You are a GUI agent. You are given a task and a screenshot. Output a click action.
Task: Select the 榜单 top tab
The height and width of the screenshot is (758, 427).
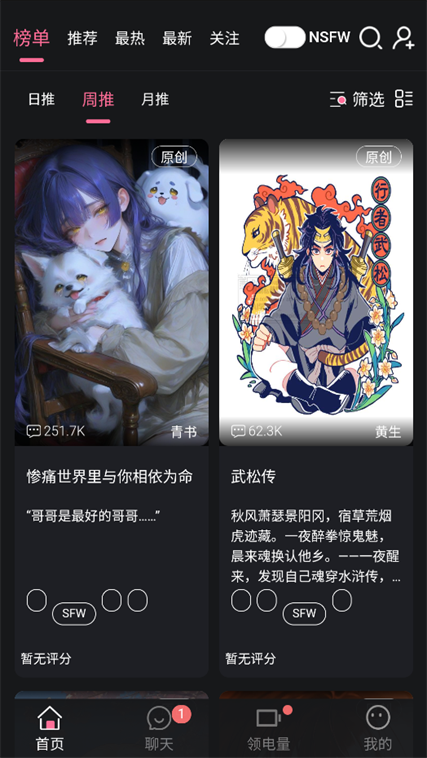tap(31, 38)
